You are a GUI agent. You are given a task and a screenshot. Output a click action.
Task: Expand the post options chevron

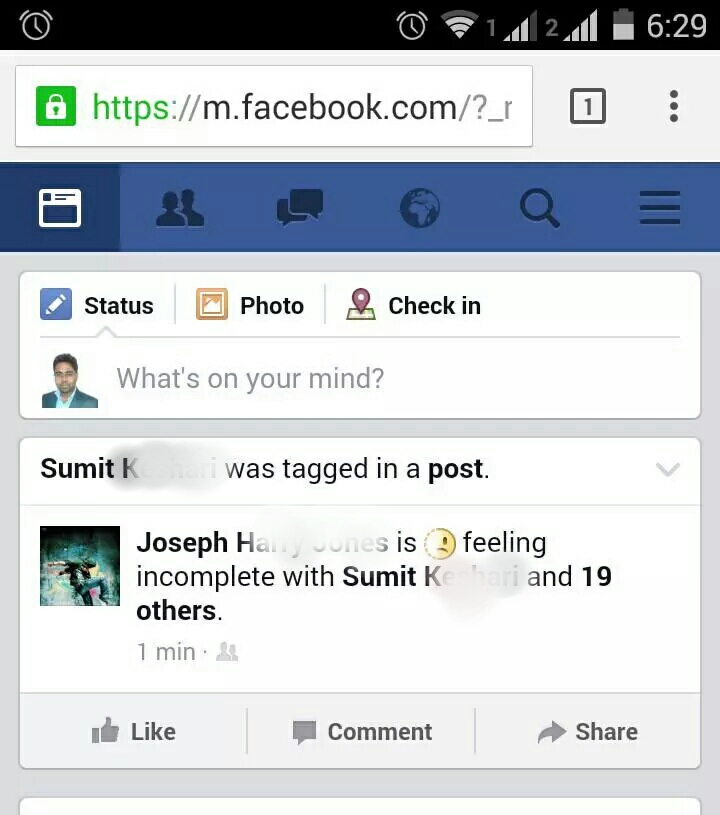pos(667,469)
